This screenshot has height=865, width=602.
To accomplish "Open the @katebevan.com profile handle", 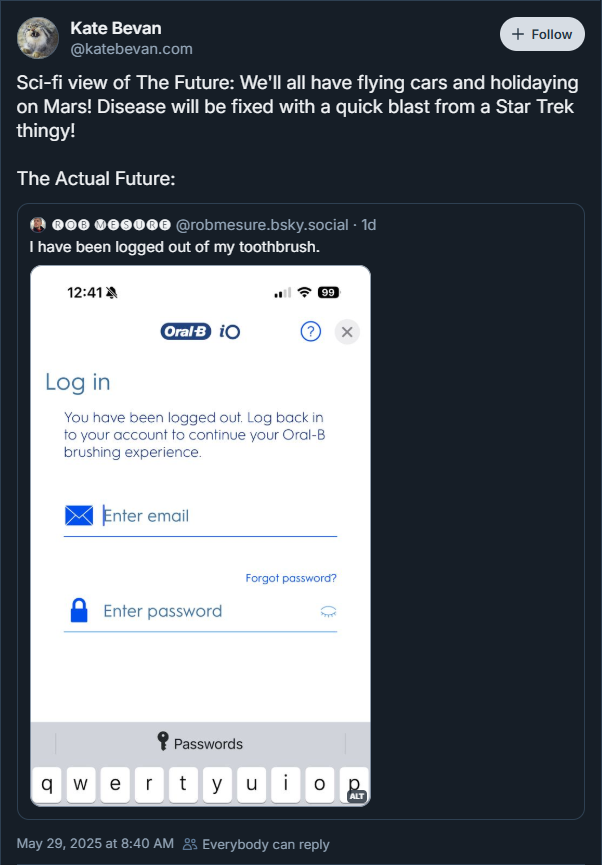I will coord(132,49).
